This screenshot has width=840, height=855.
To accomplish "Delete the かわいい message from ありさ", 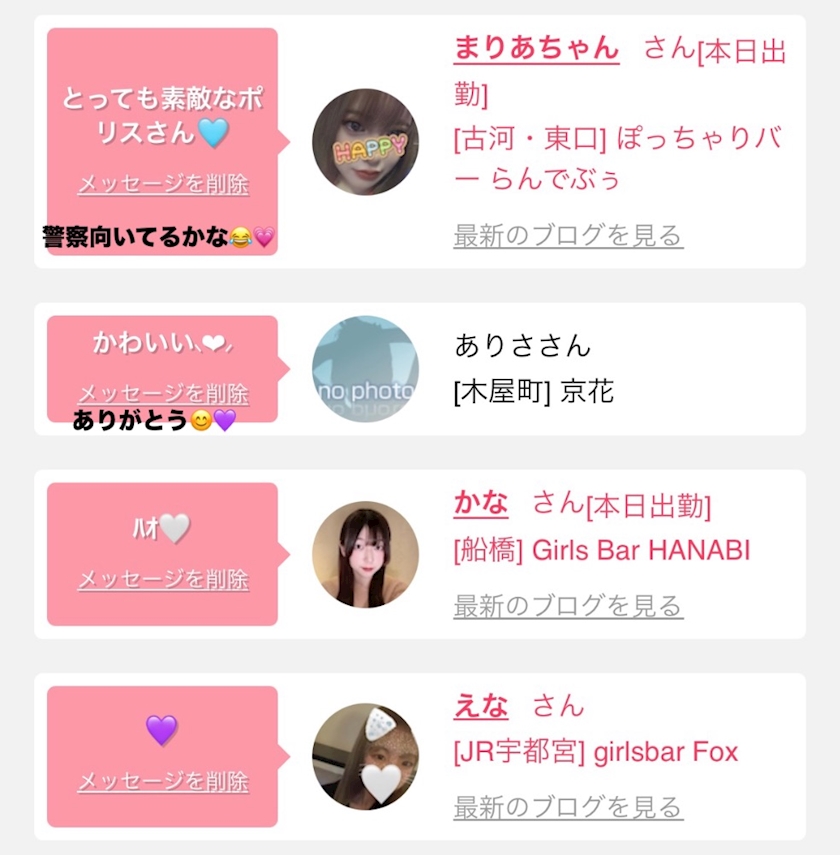I will point(163,393).
